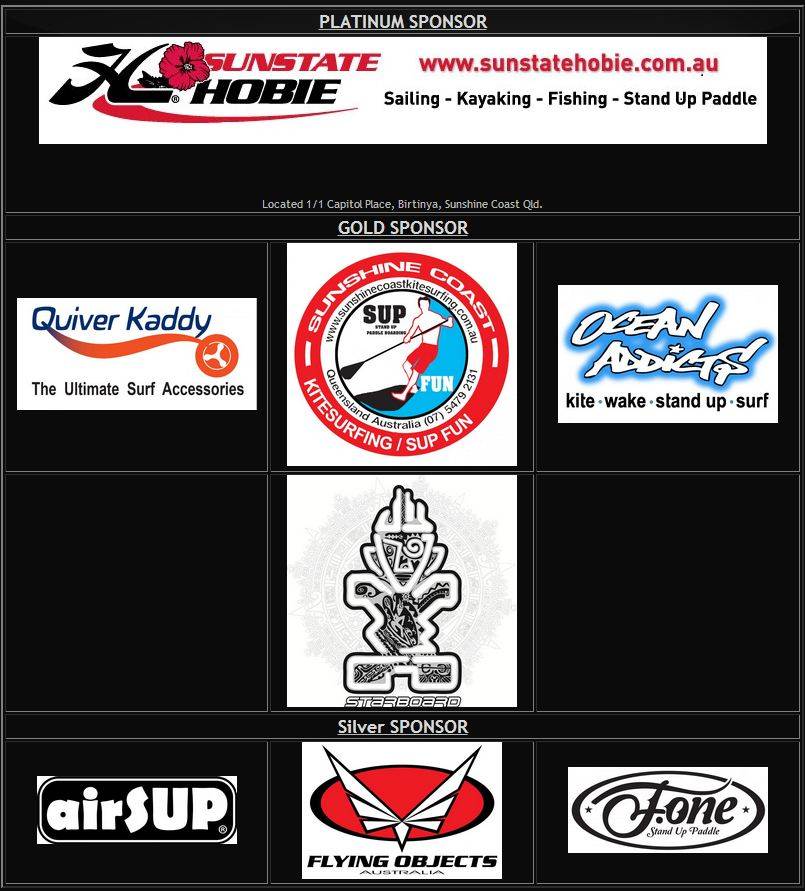
Task: Open the Sunstate Hobie platinum sponsor banner
Action: (402, 90)
